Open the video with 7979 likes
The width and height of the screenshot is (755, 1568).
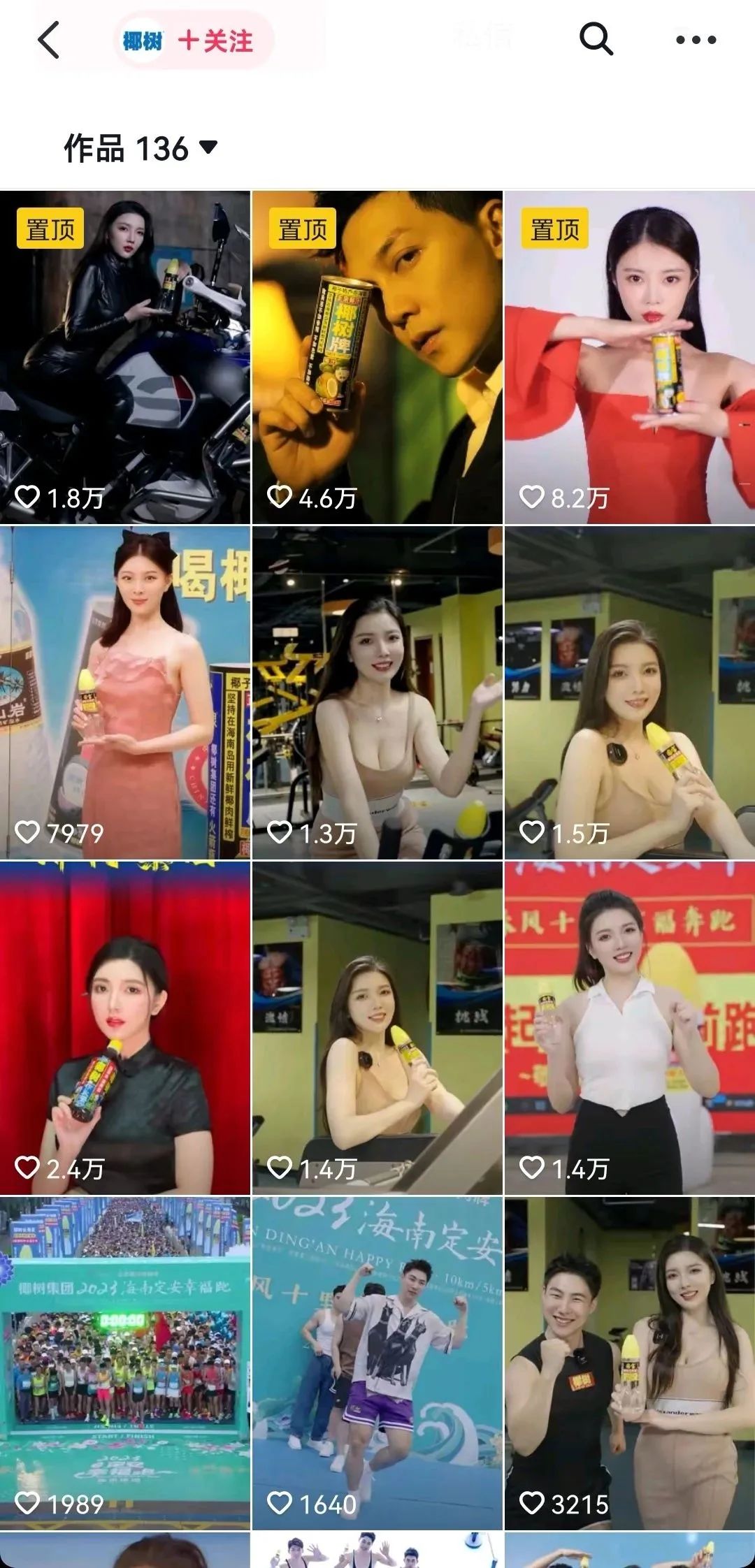pyautogui.click(x=125, y=692)
